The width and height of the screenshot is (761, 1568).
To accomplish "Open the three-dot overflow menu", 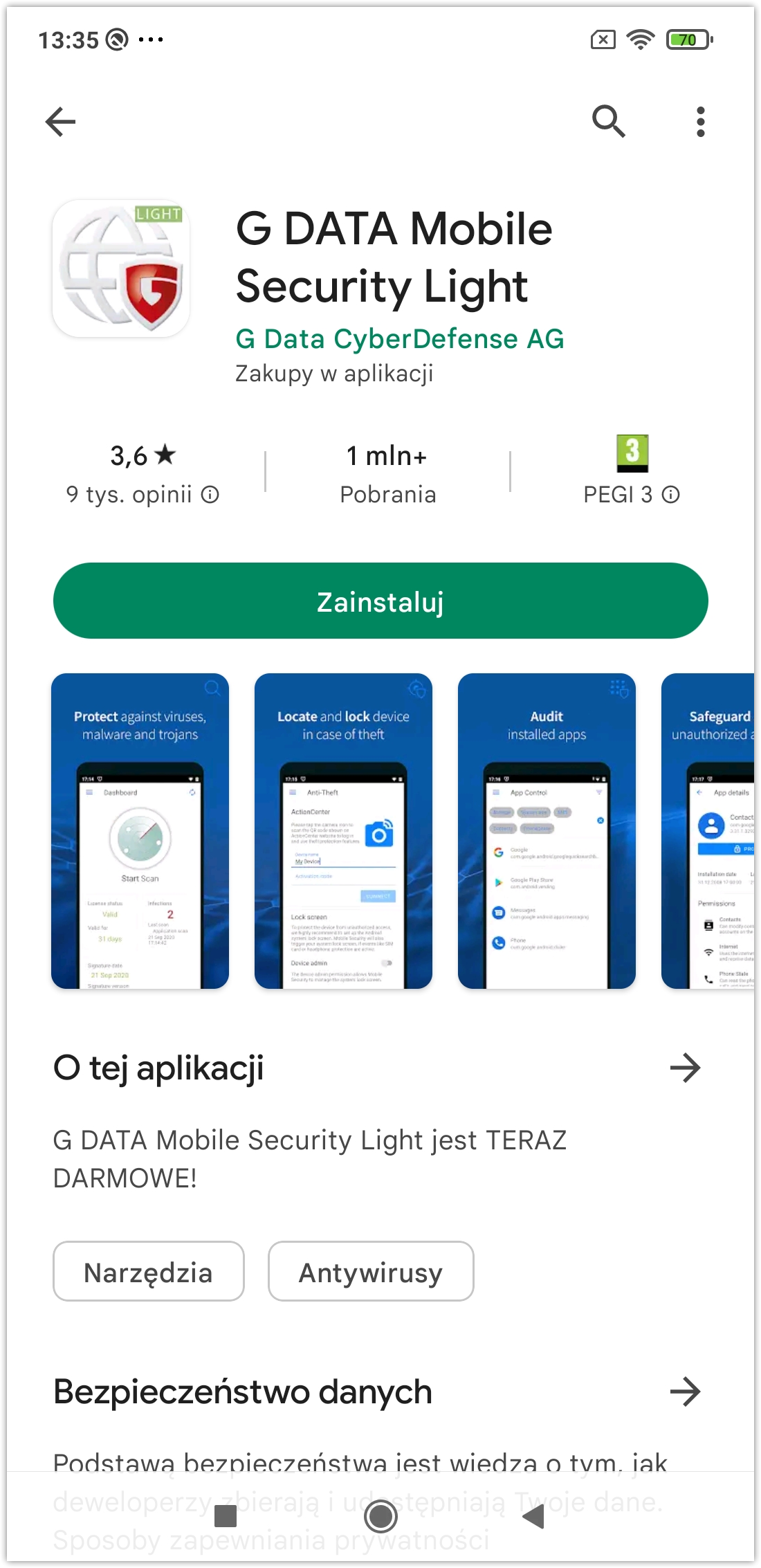I will [700, 122].
